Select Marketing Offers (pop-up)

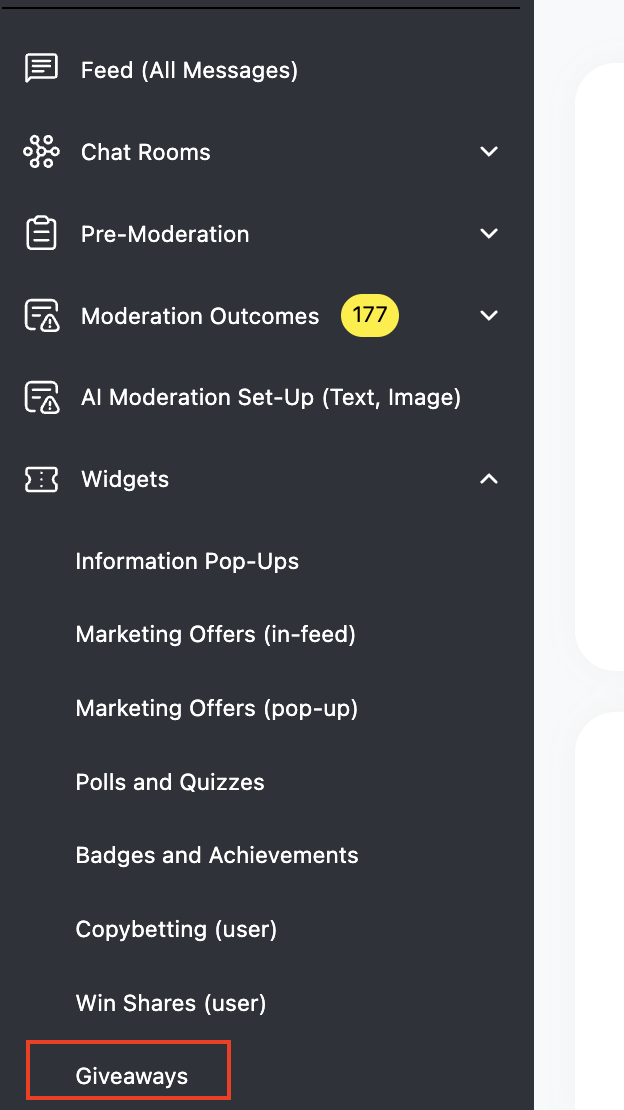click(216, 708)
